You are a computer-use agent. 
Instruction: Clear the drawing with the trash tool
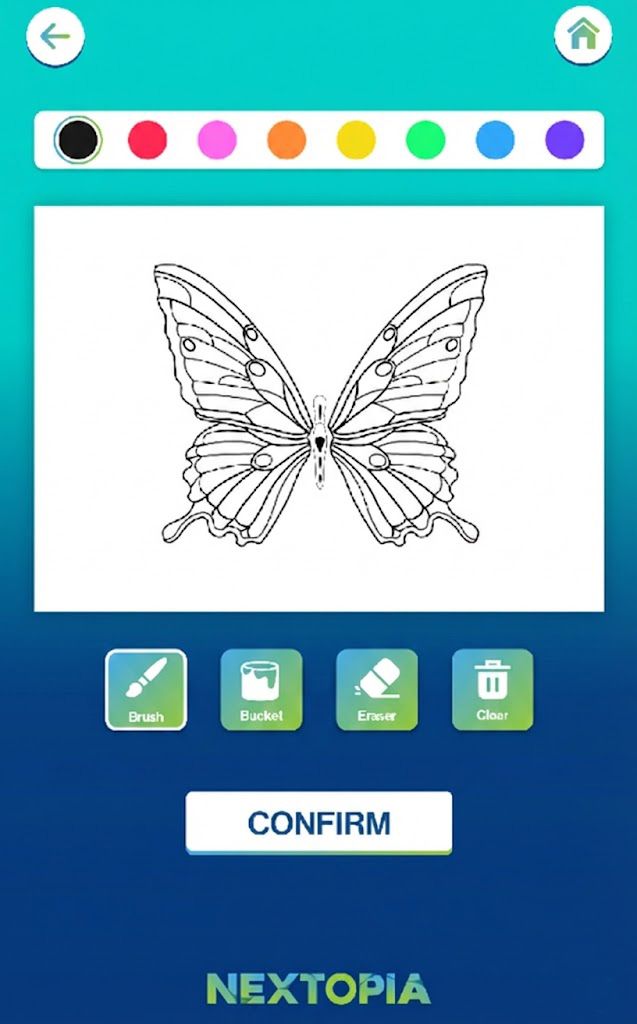[492, 690]
